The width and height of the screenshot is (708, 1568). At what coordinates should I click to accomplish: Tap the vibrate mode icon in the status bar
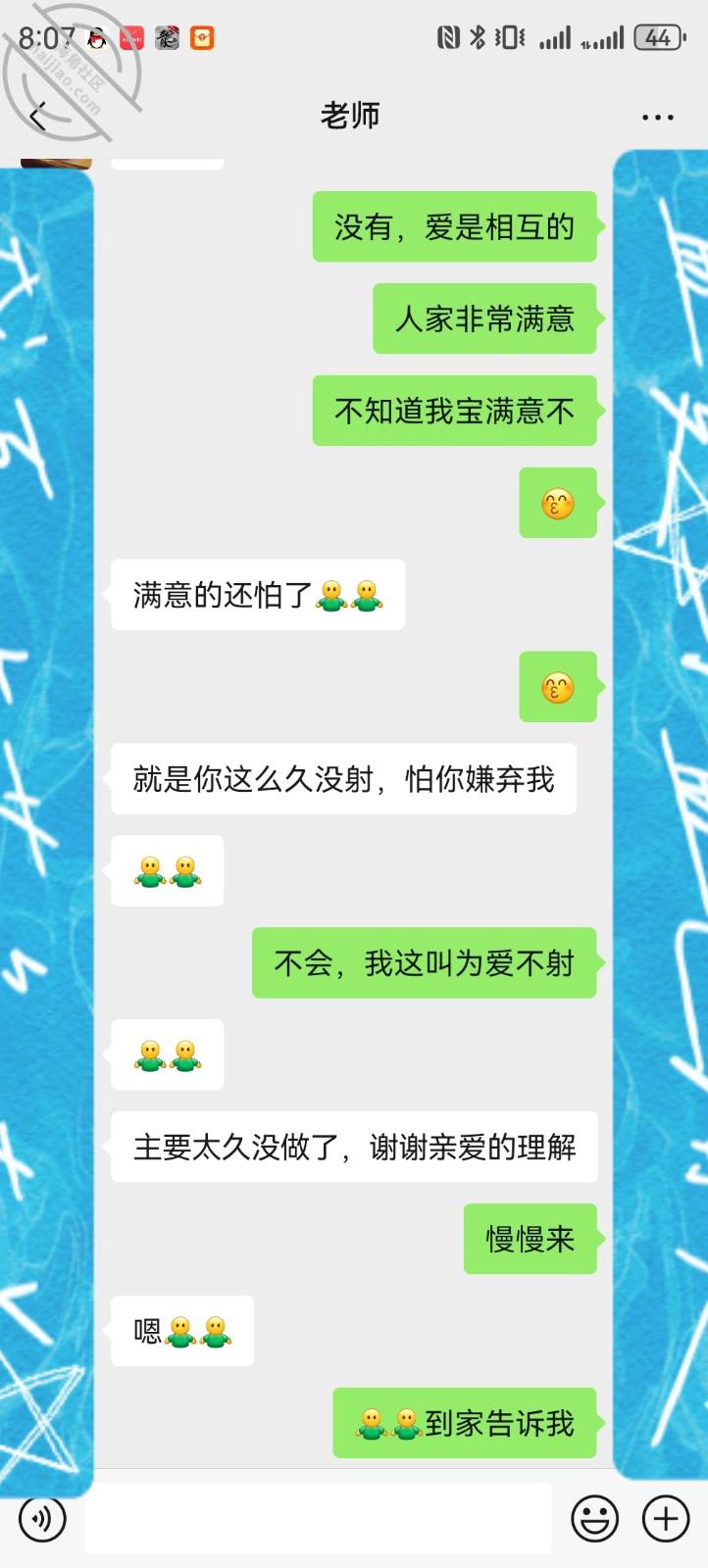pos(508,36)
